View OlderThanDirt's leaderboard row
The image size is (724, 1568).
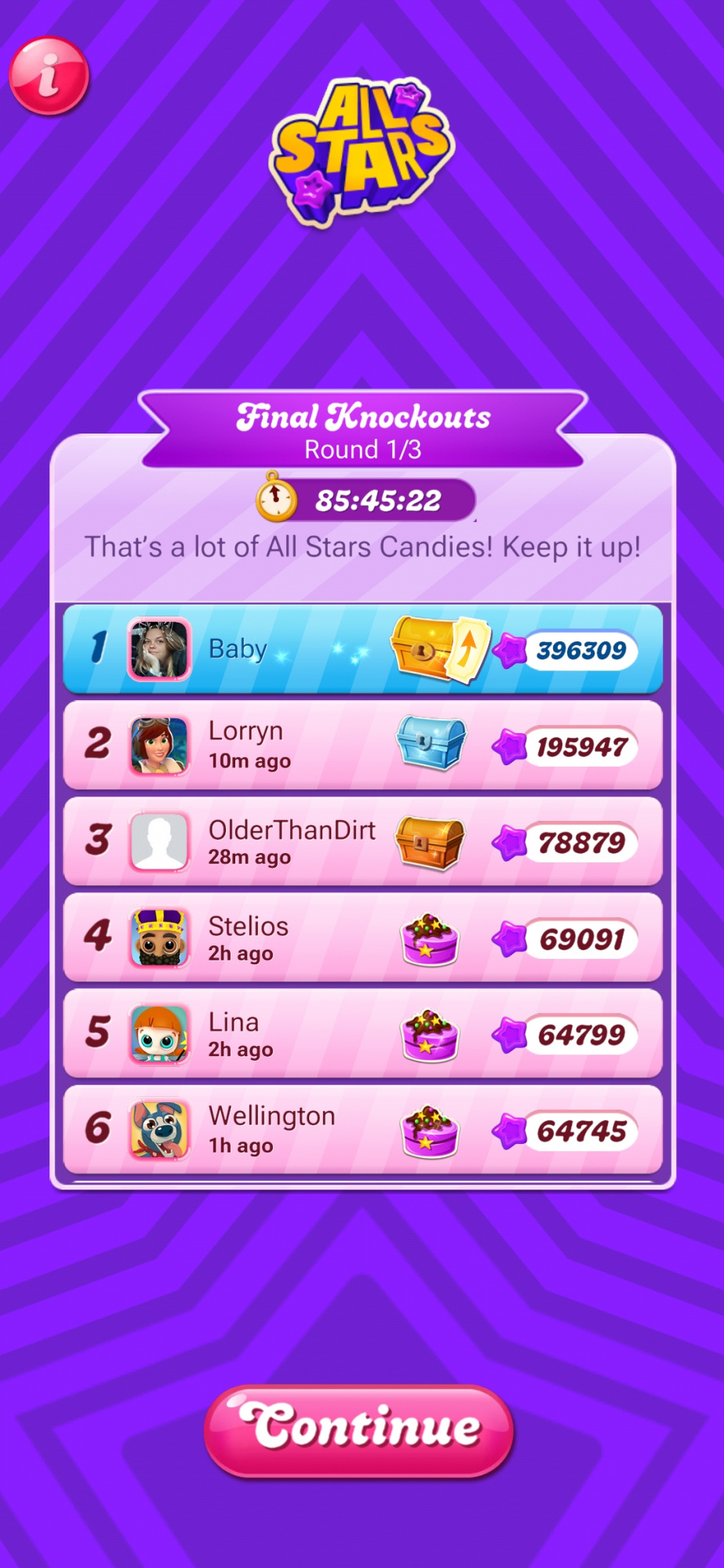point(362,841)
